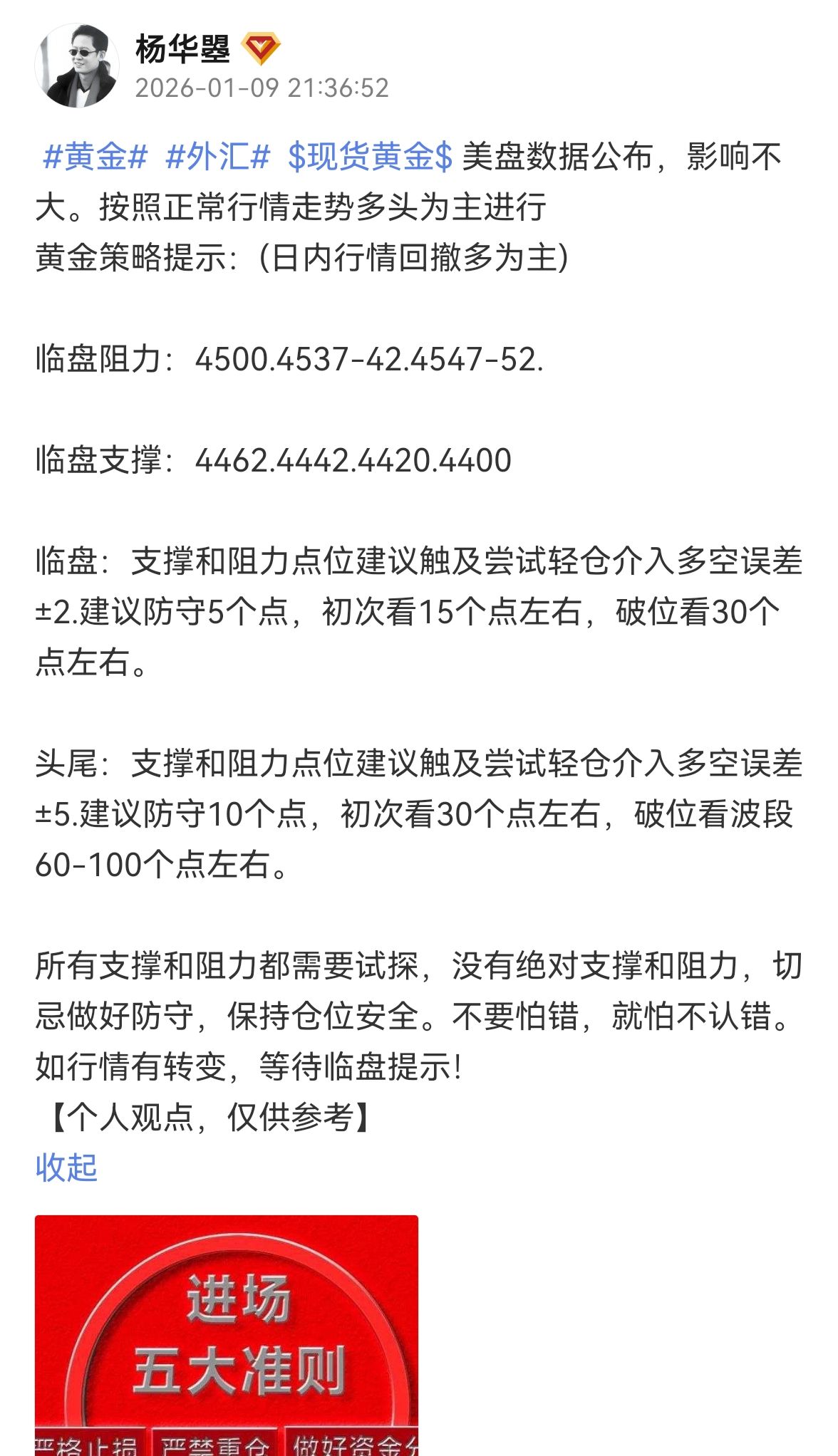The height and width of the screenshot is (1456, 838).
Task: Collapse the post with 收起
Action: coord(66,1168)
